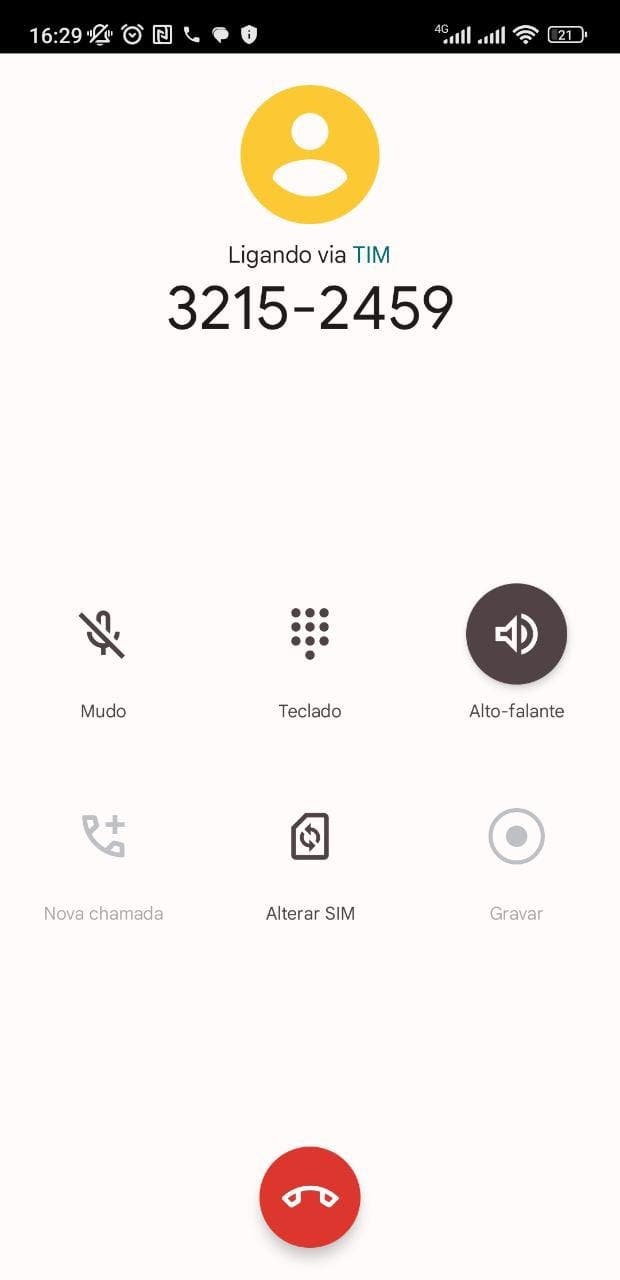Image resolution: width=620 pixels, height=1280 pixels.
Task: End the call with the red button
Action: 310,1197
